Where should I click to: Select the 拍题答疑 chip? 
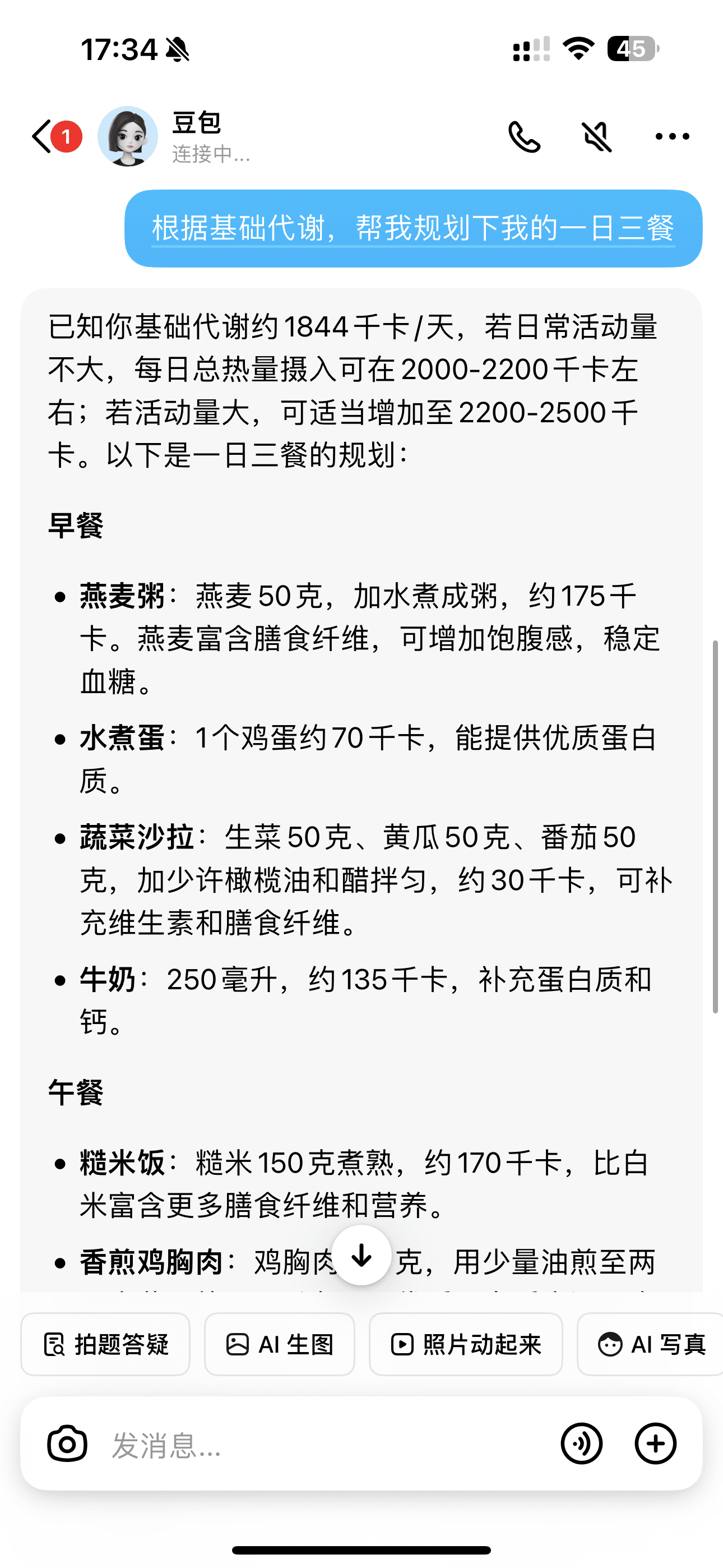point(105,1345)
